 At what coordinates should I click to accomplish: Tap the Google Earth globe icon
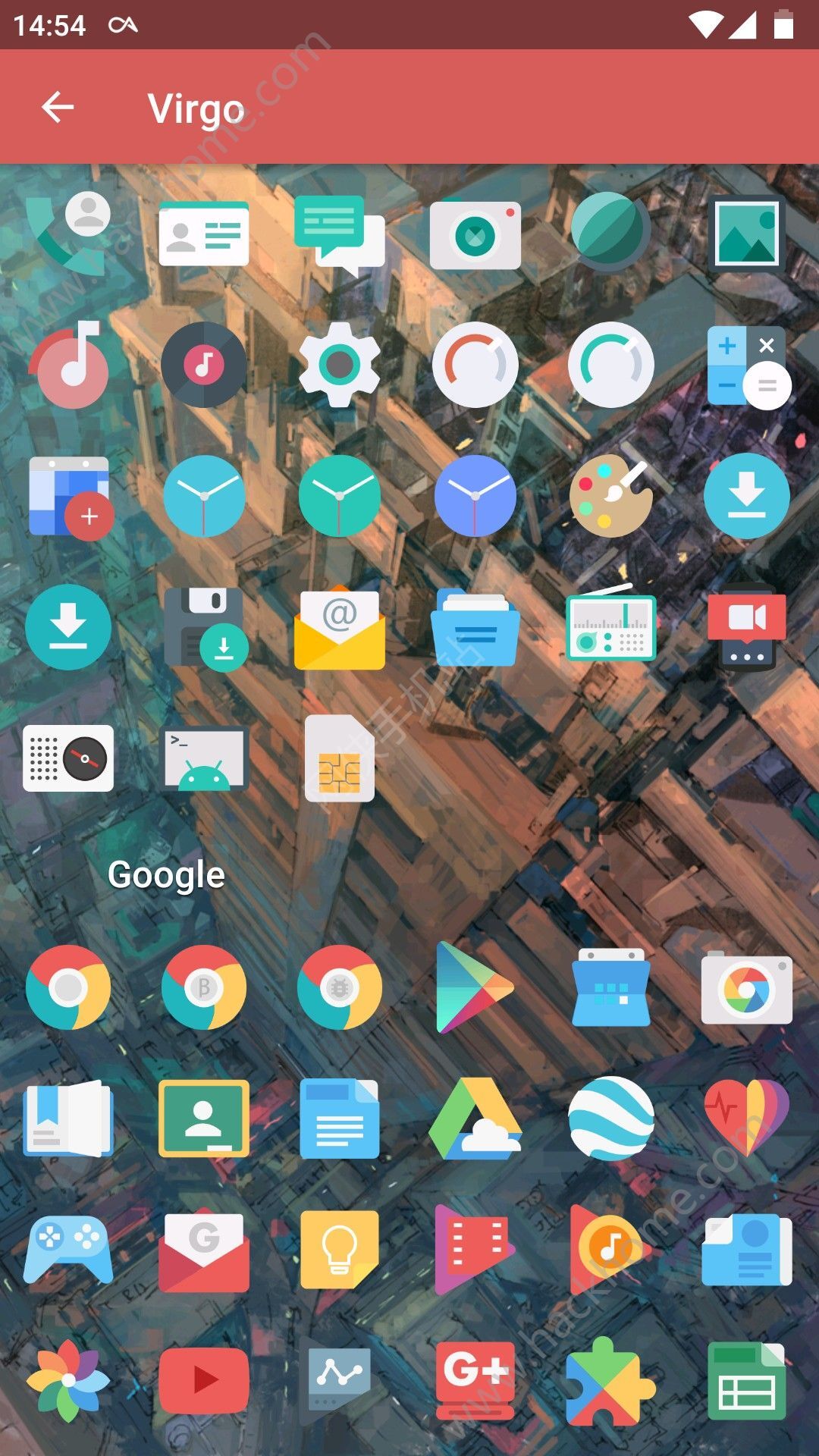click(x=610, y=1119)
